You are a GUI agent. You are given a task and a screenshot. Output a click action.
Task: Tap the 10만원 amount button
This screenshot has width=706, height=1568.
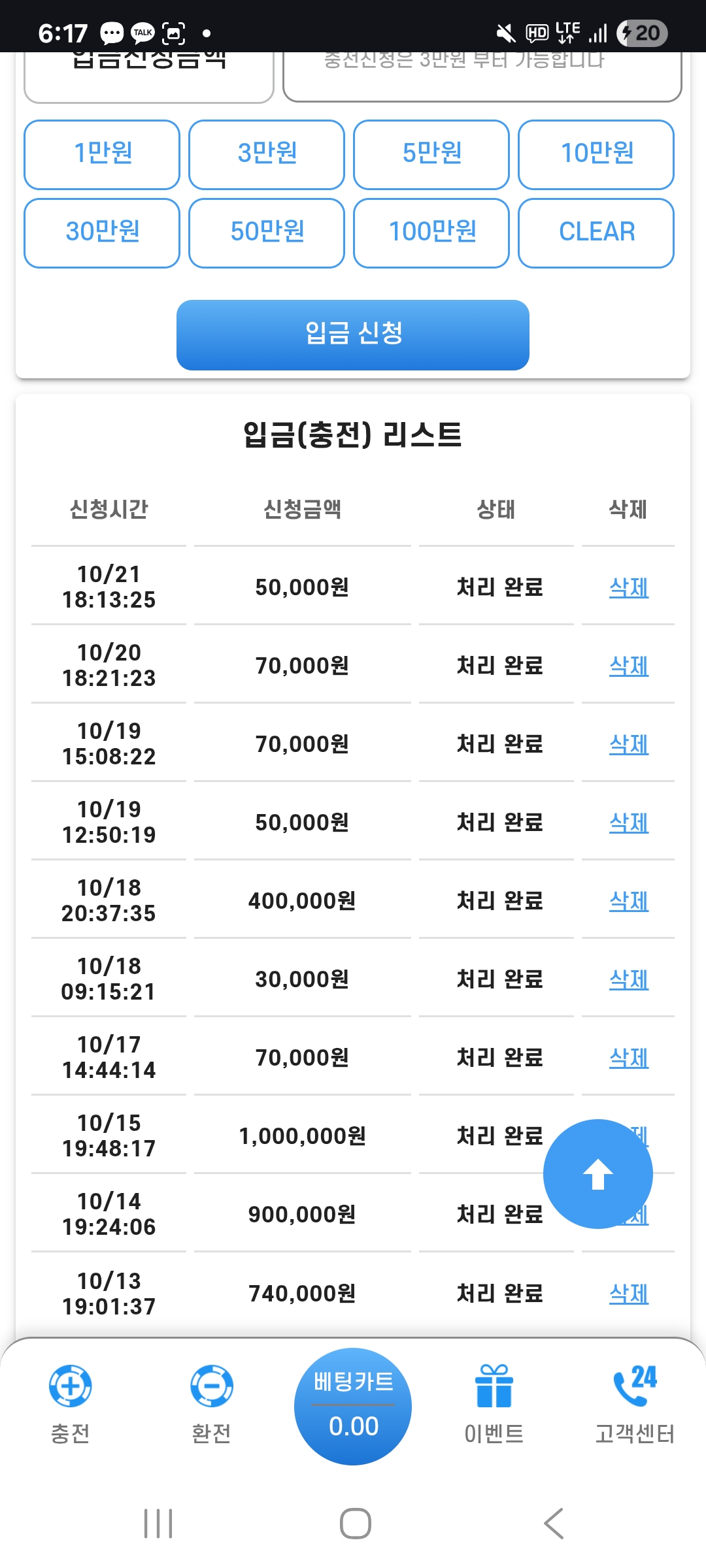tap(596, 154)
